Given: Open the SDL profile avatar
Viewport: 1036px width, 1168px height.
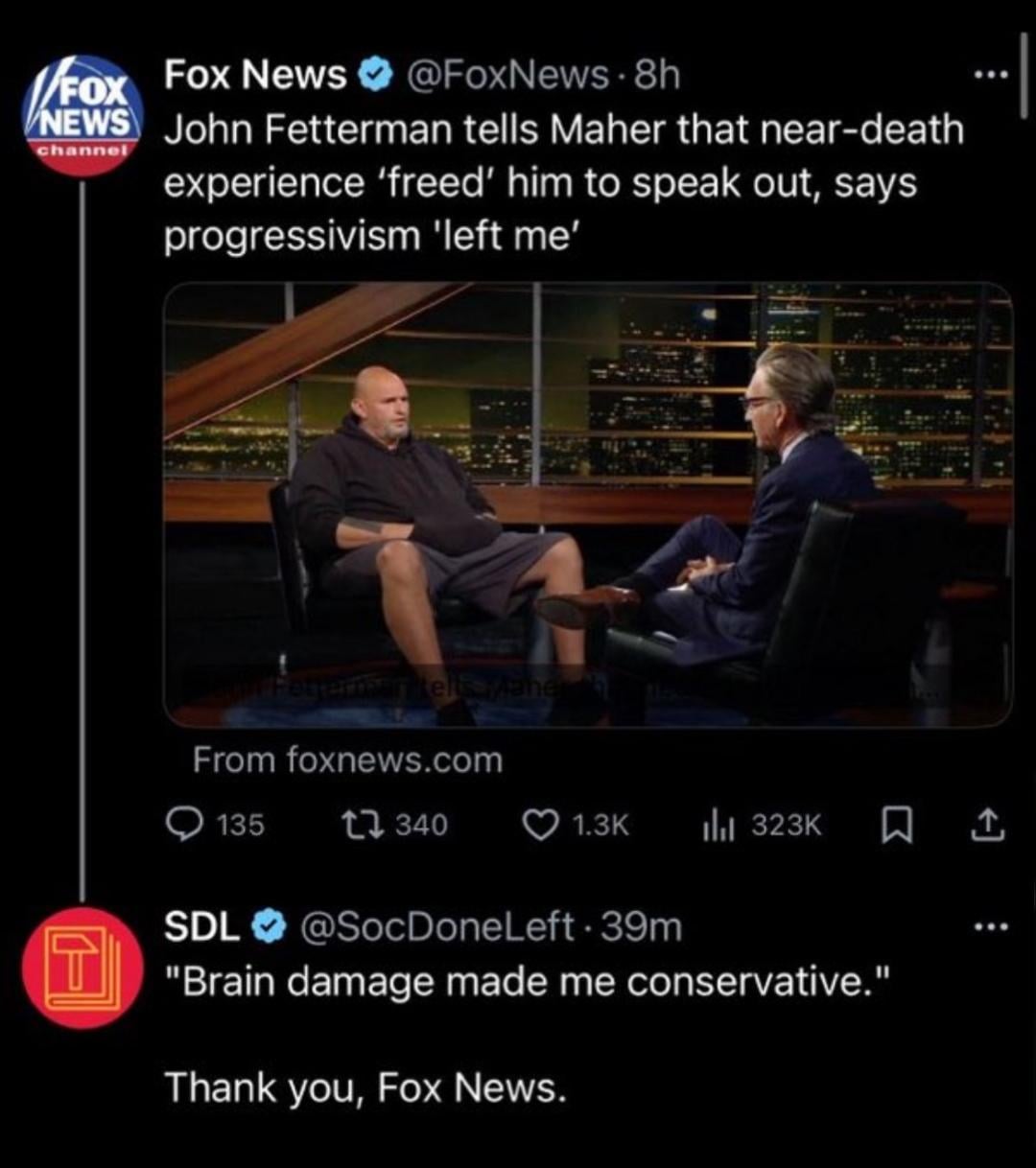Looking at the screenshot, I should click(82, 967).
